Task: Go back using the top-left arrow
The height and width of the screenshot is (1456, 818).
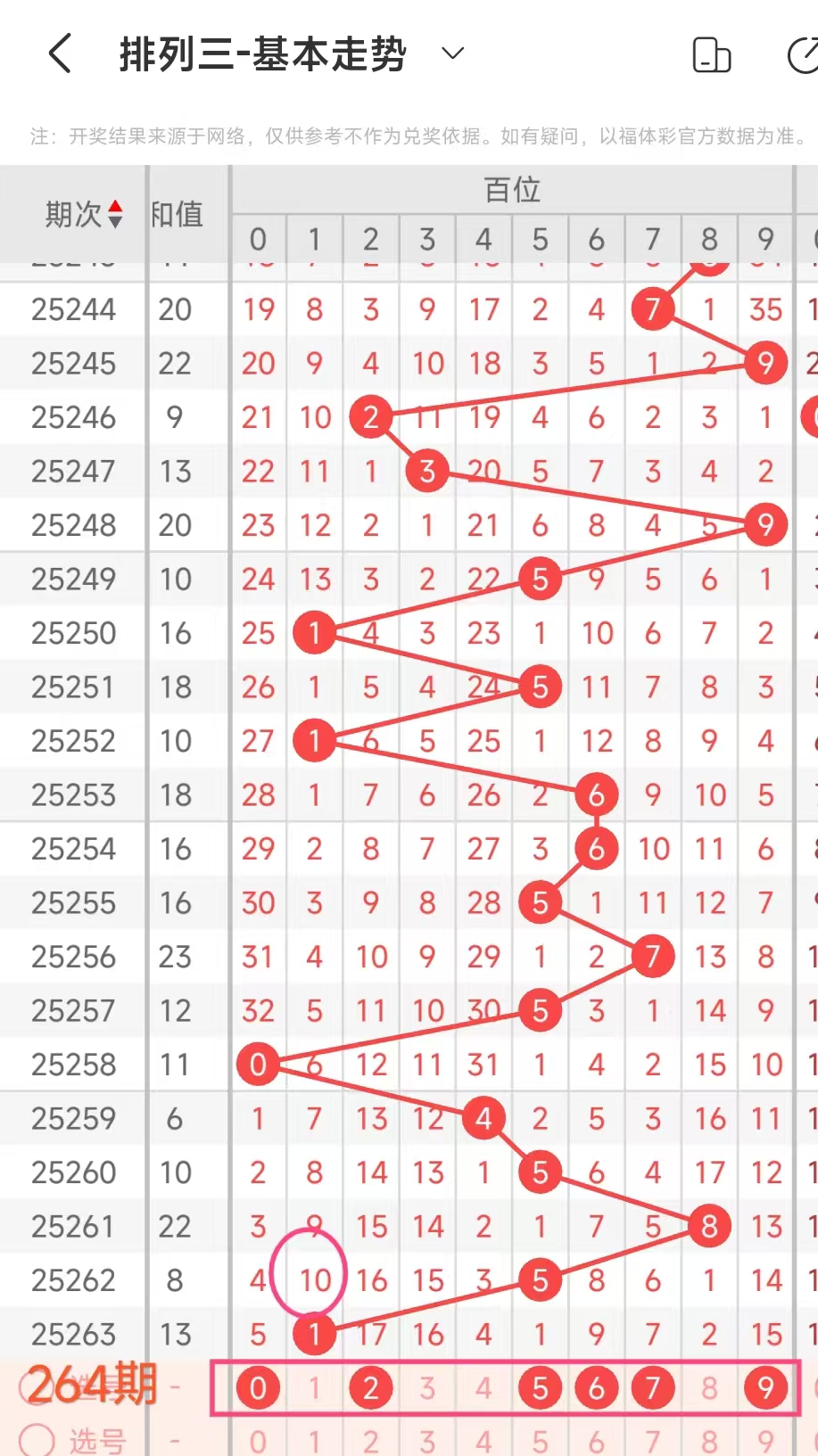Action: pyautogui.click(x=60, y=53)
